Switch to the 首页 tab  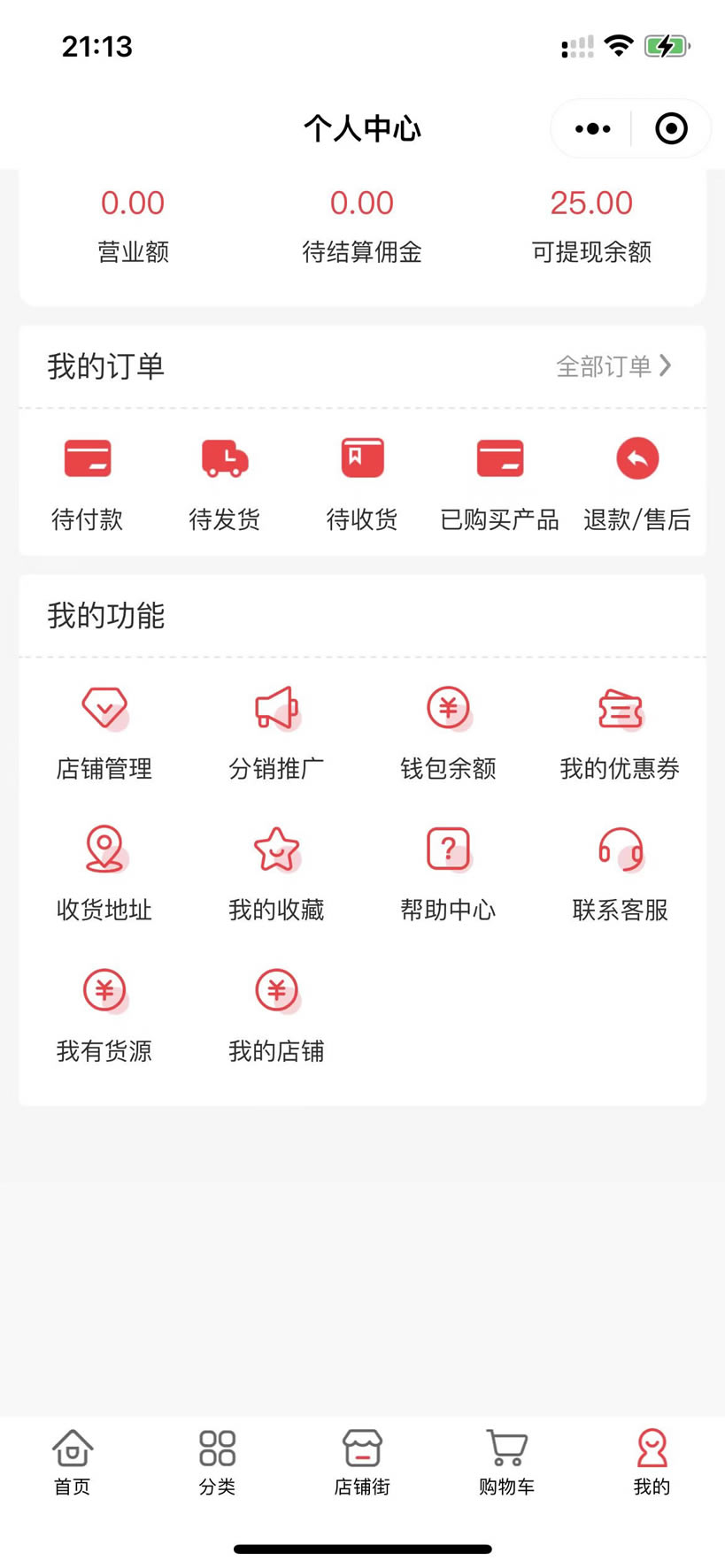73,1463
